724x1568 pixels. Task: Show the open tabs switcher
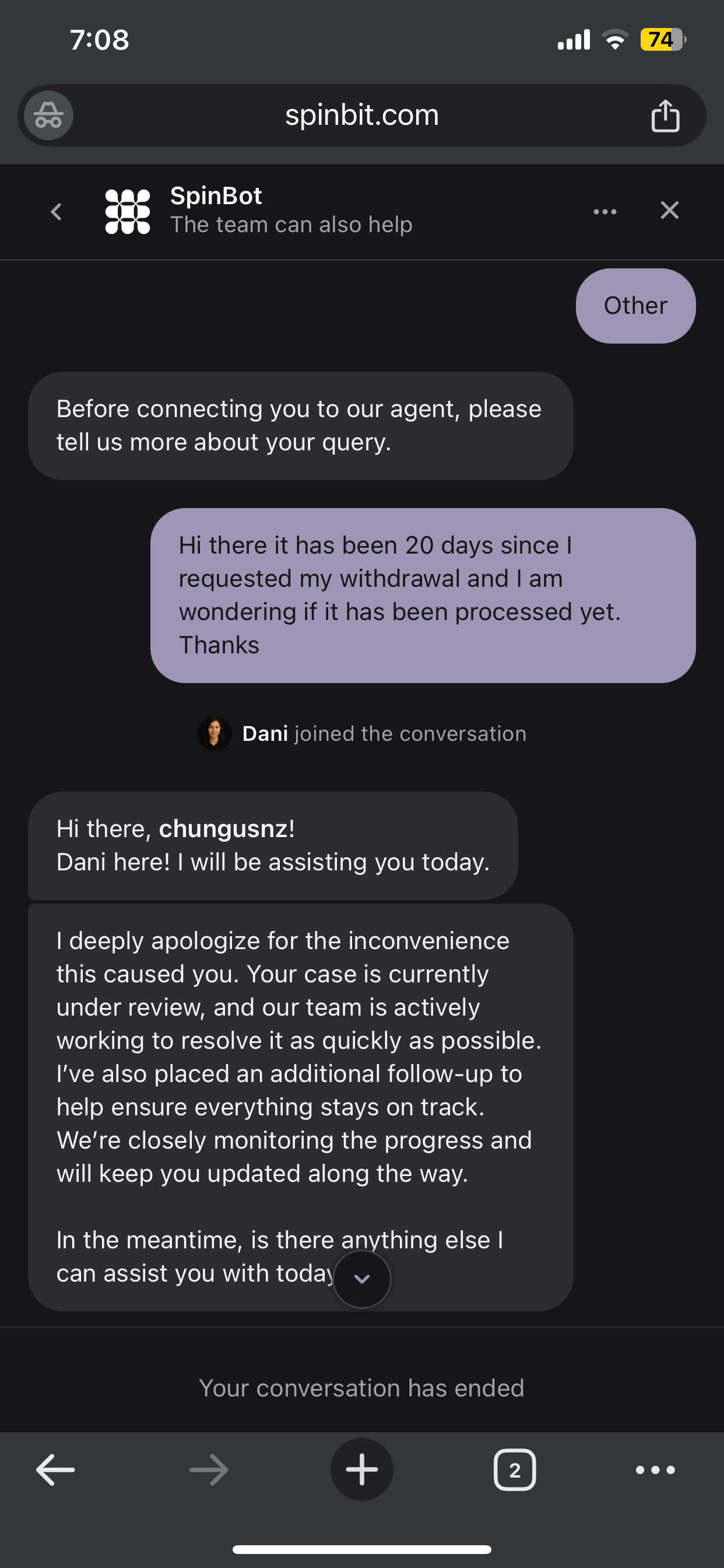point(515,1469)
